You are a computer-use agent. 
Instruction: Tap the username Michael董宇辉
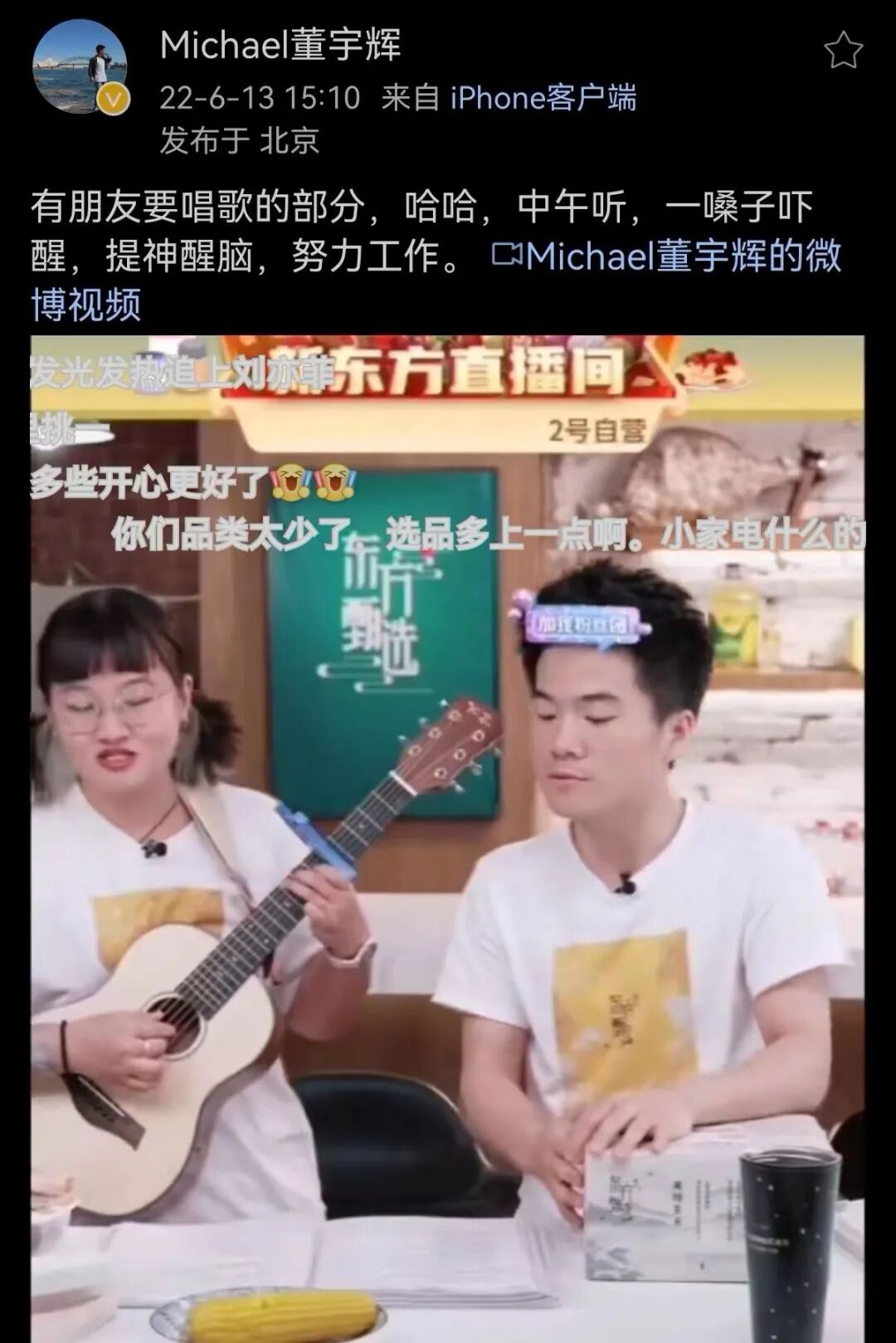(x=280, y=45)
